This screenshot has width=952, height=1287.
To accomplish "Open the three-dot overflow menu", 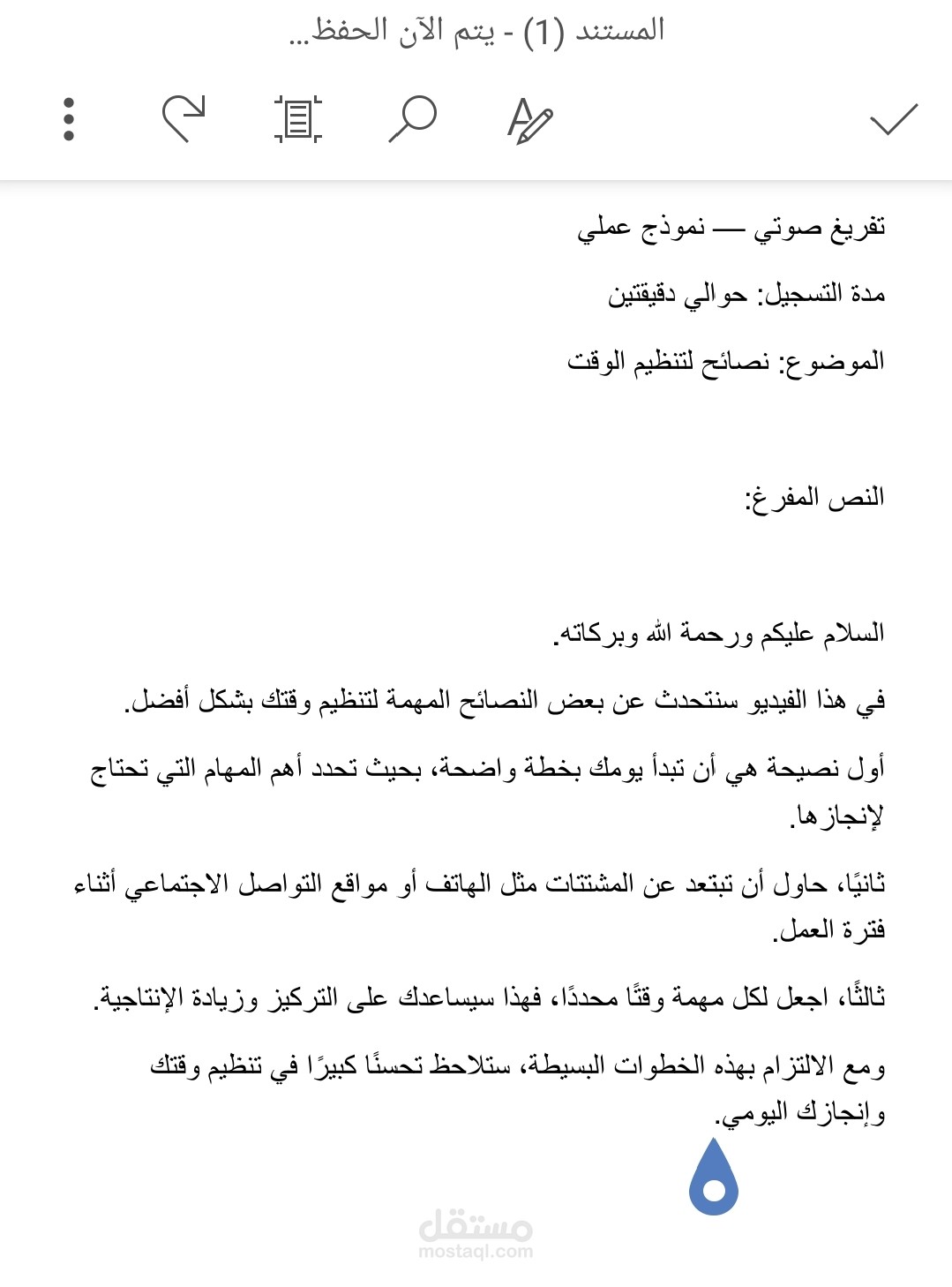I will [69, 119].
